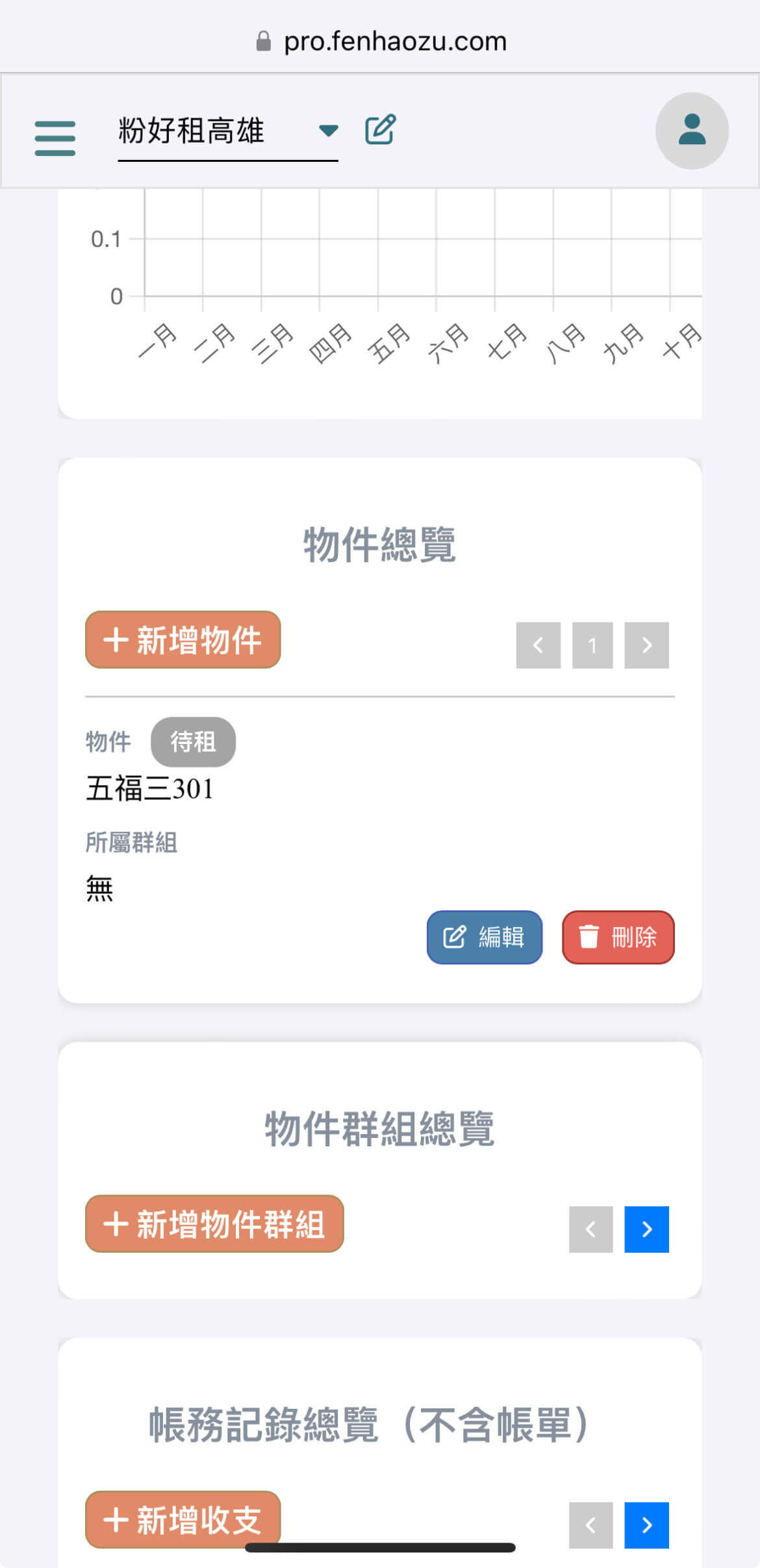Delete the 五福三301 property
Screen dimensions: 760x1568
coord(618,937)
